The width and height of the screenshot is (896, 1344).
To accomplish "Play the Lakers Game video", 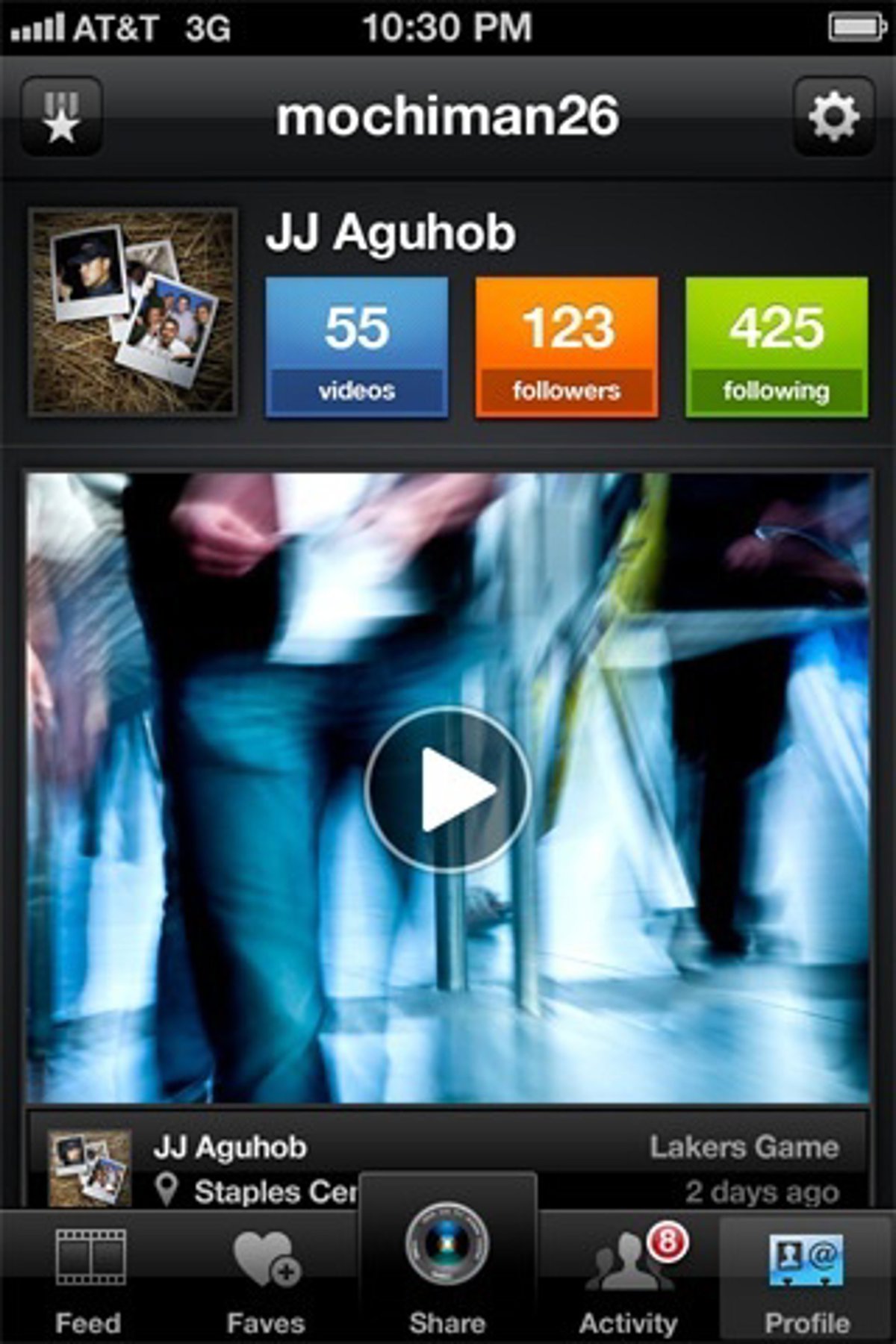I will (x=448, y=790).
